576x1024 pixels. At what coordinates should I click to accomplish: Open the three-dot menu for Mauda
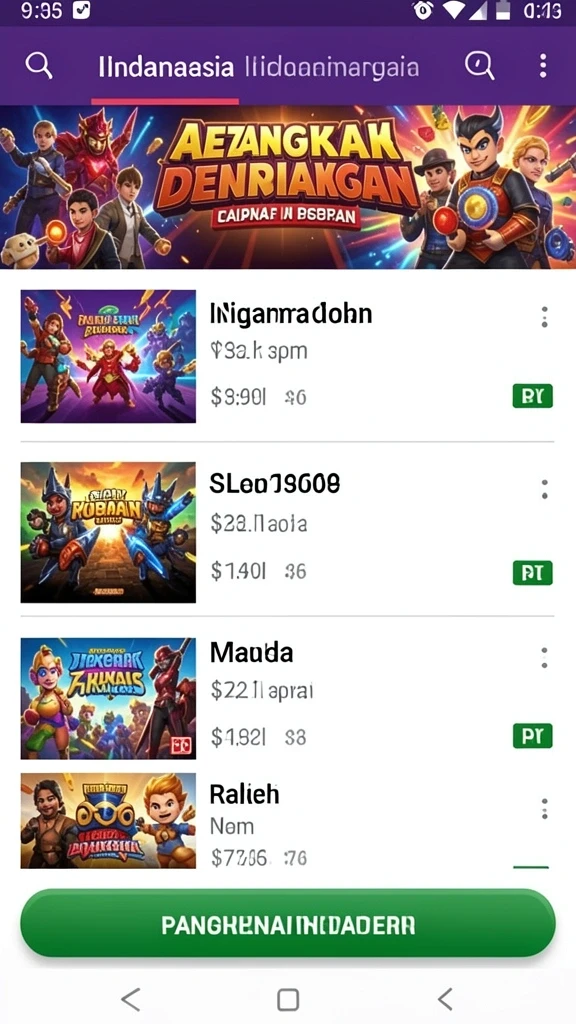(544, 658)
